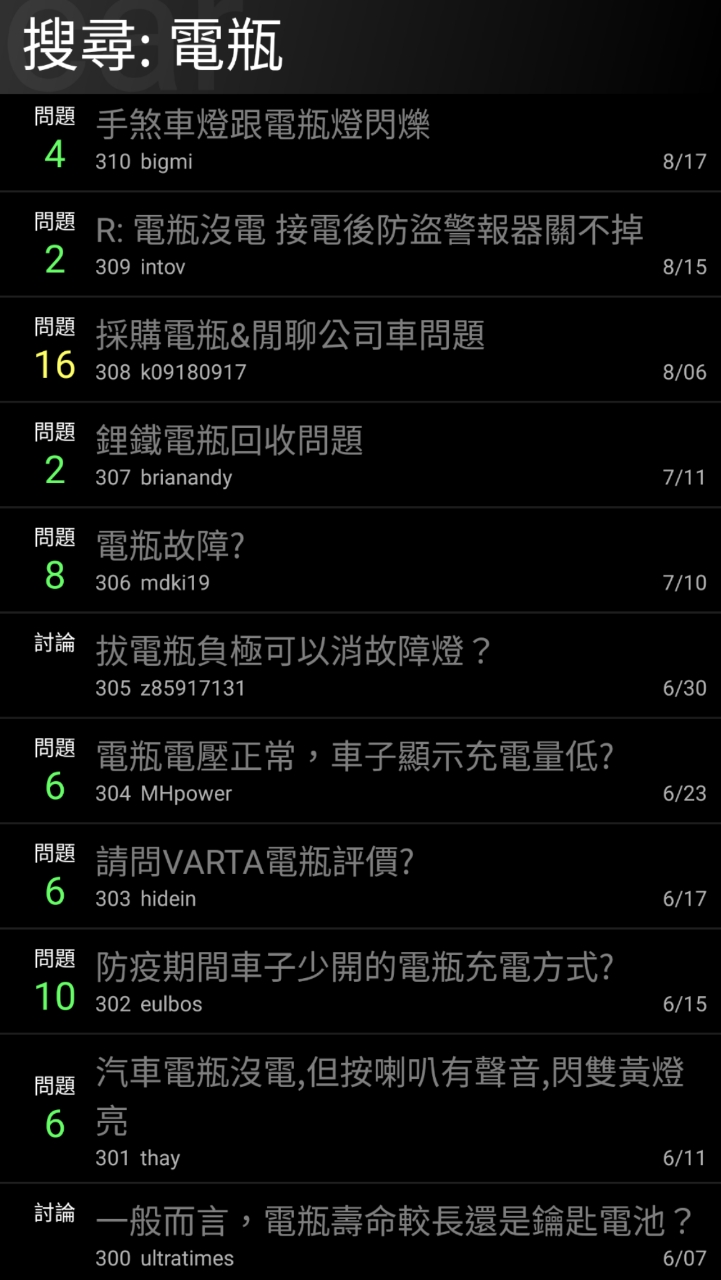Image resolution: width=721 pixels, height=1280 pixels.
Task: Open discussion 電瓶壽命較長還是鑰匙電池?
Action: coord(394,1221)
